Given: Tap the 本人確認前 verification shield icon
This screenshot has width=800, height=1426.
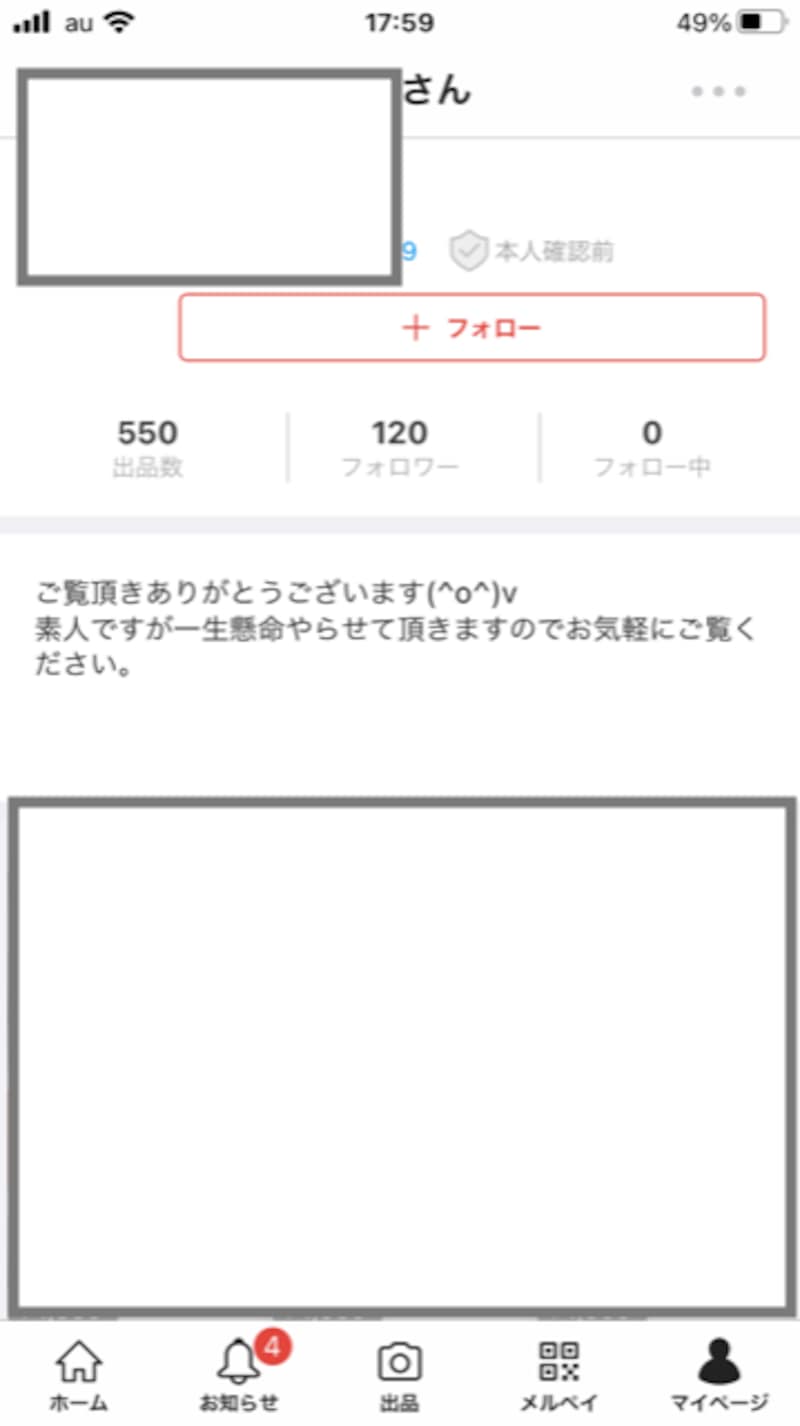Looking at the screenshot, I should [x=469, y=250].
